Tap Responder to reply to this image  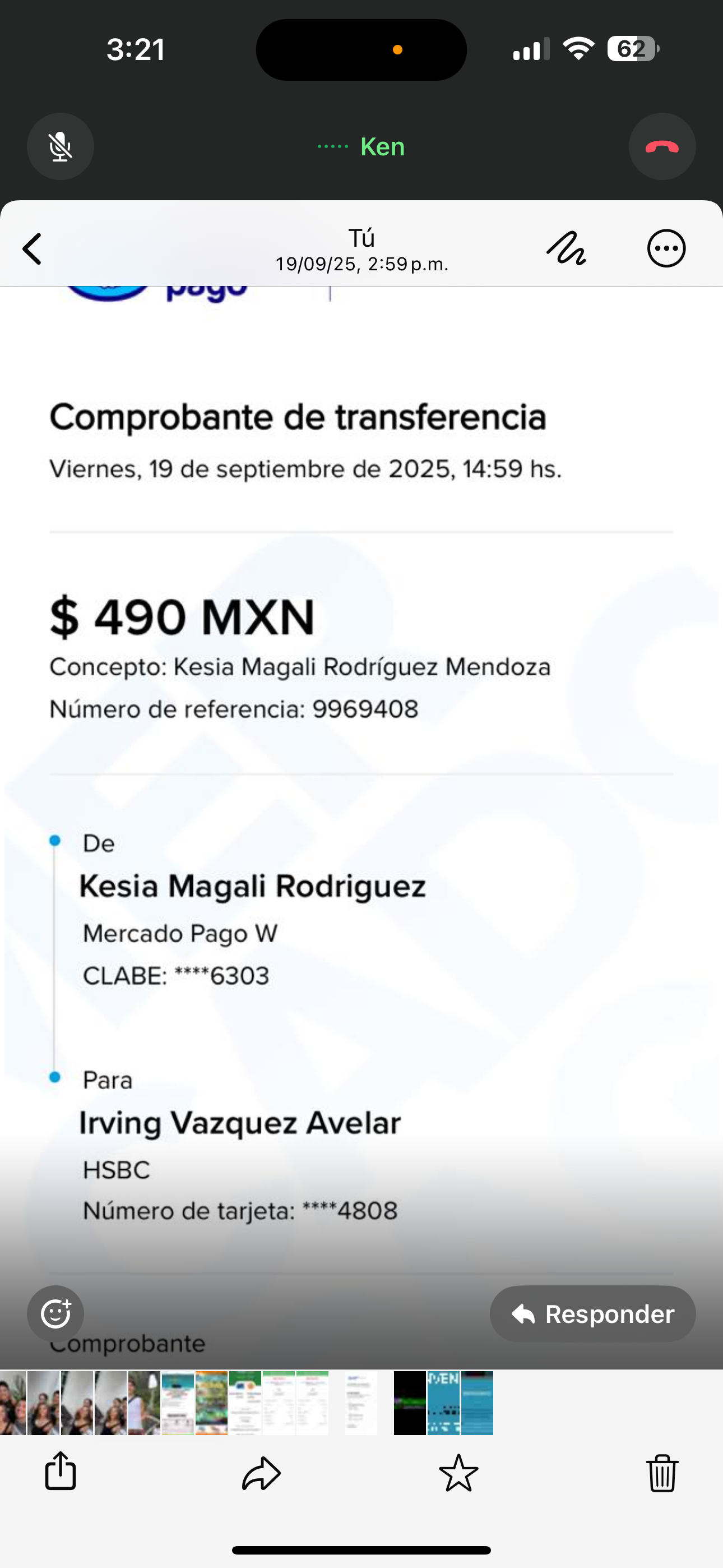tap(592, 1313)
